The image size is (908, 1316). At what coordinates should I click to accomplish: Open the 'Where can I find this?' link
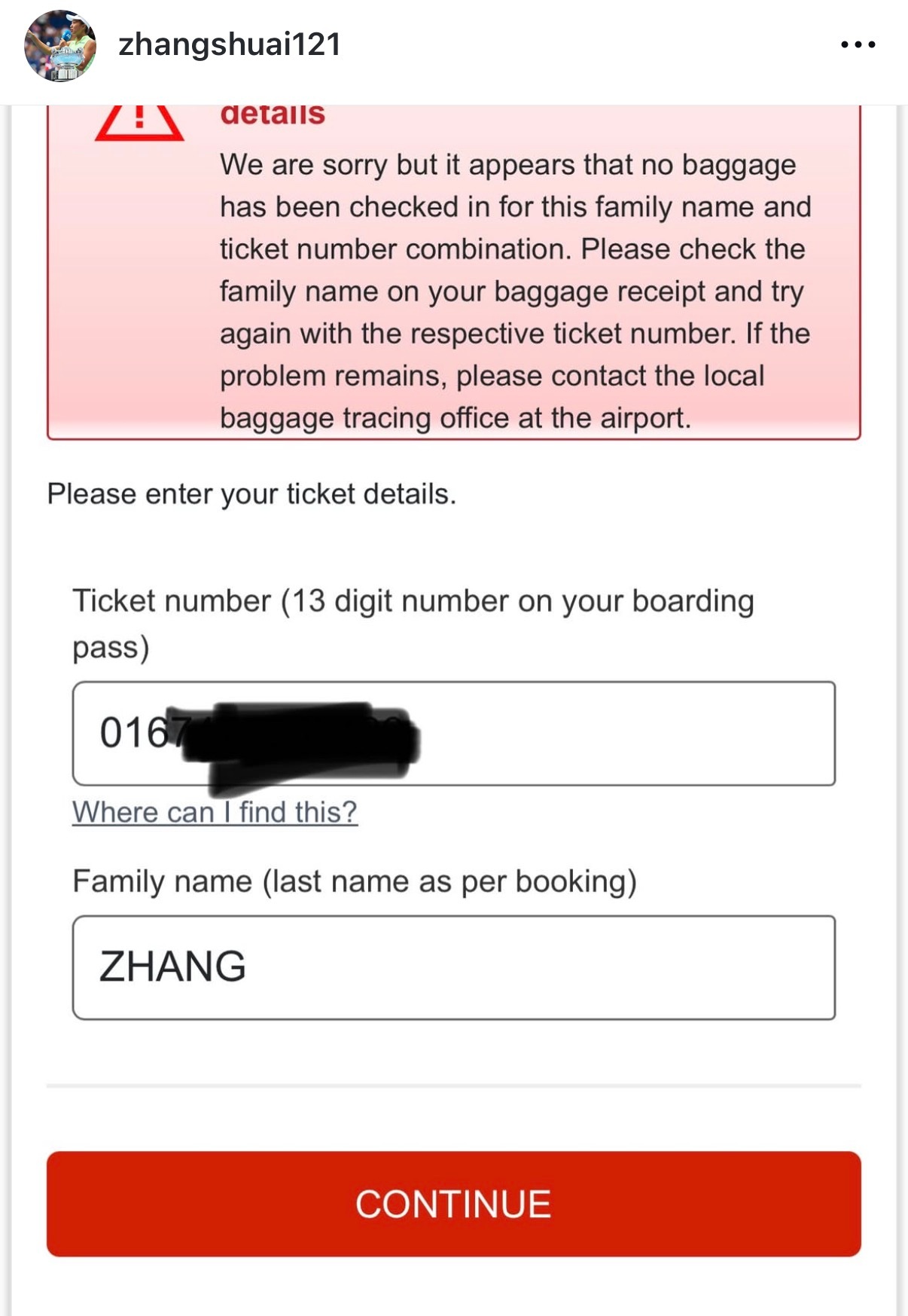(x=215, y=811)
